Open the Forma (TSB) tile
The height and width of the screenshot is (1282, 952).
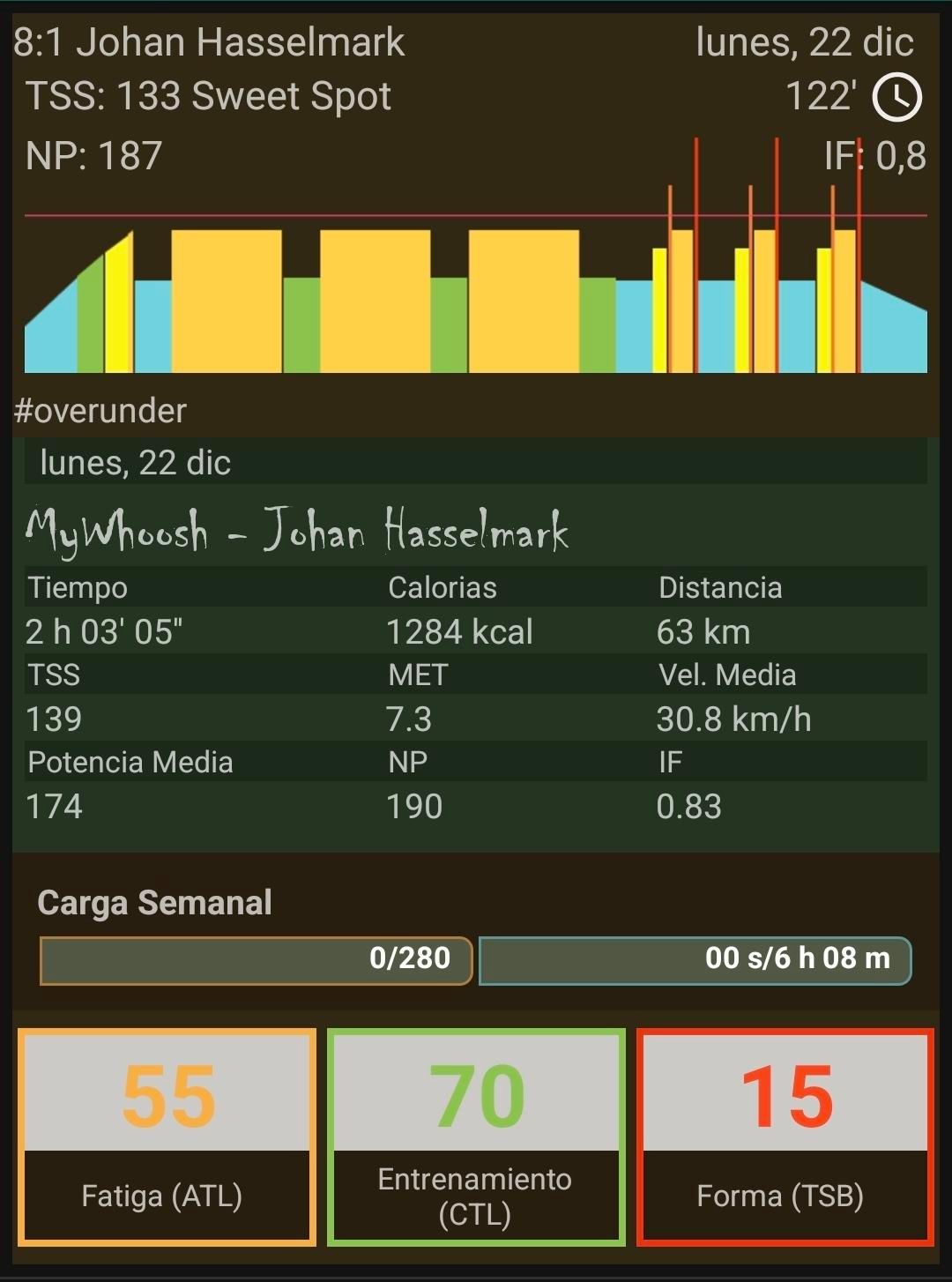click(x=785, y=1137)
